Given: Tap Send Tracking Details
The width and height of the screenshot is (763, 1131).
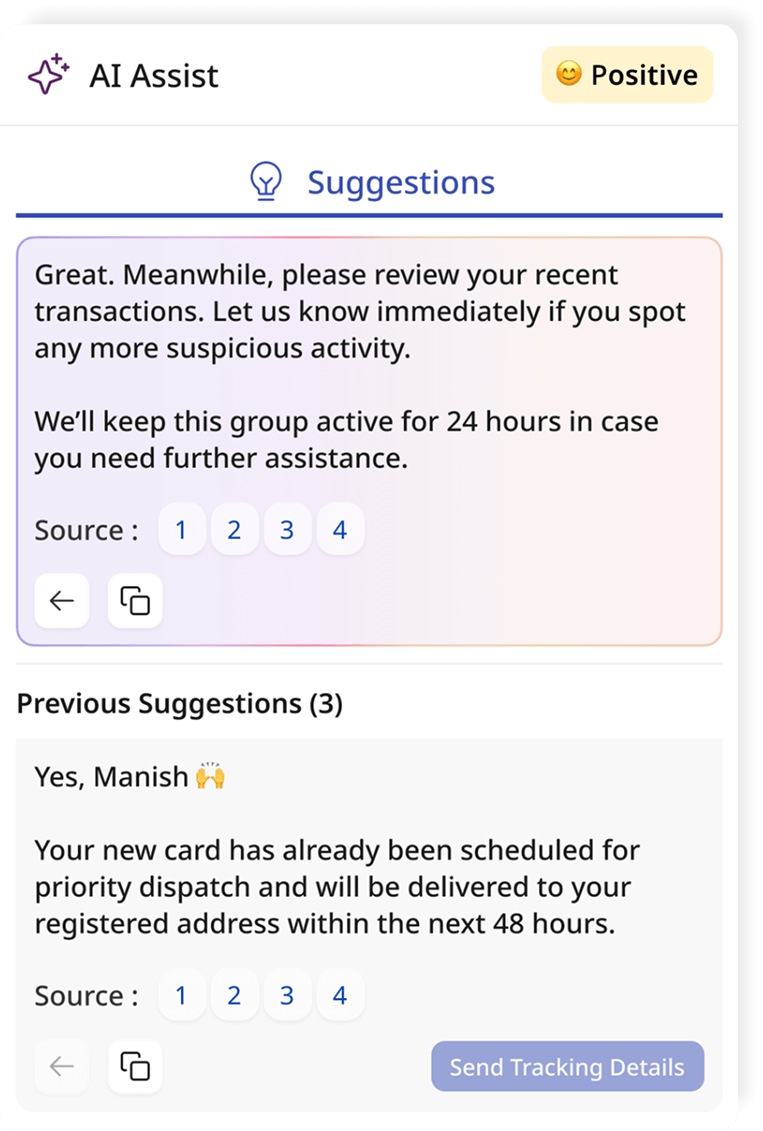Looking at the screenshot, I should click(567, 1067).
